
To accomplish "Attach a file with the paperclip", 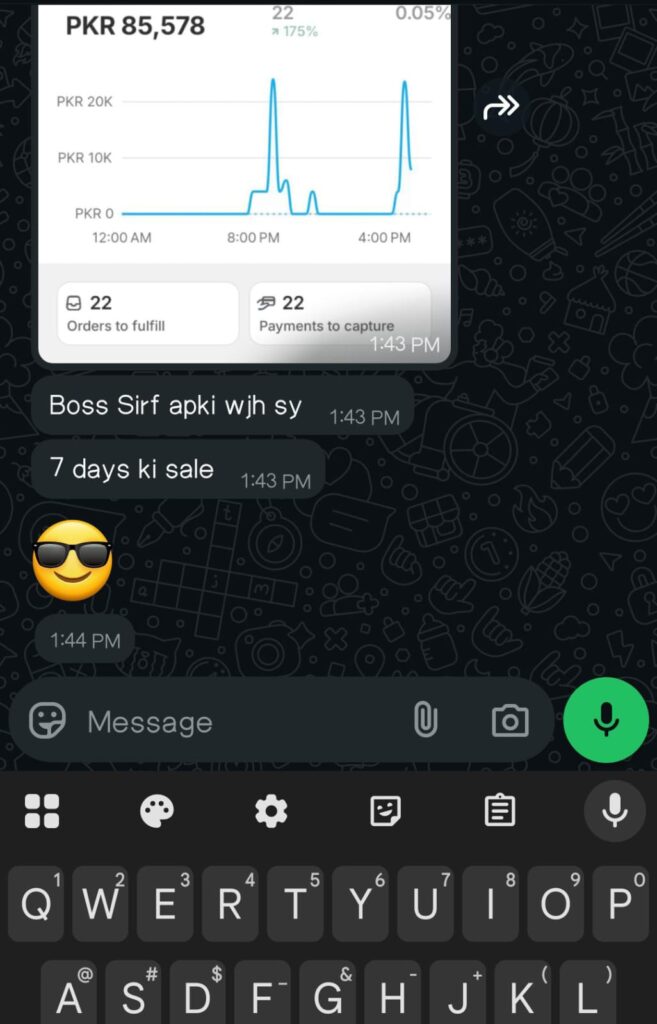I will 426,720.
